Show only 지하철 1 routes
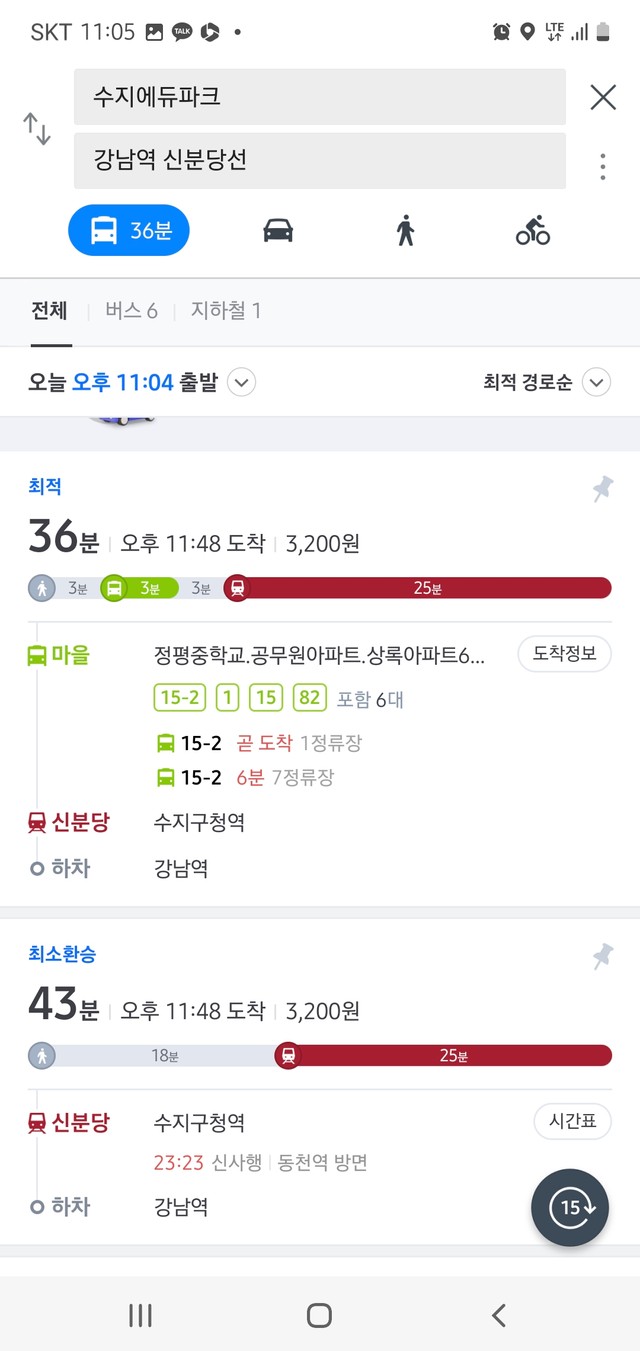The width and height of the screenshot is (640, 1351). click(x=226, y=311)
